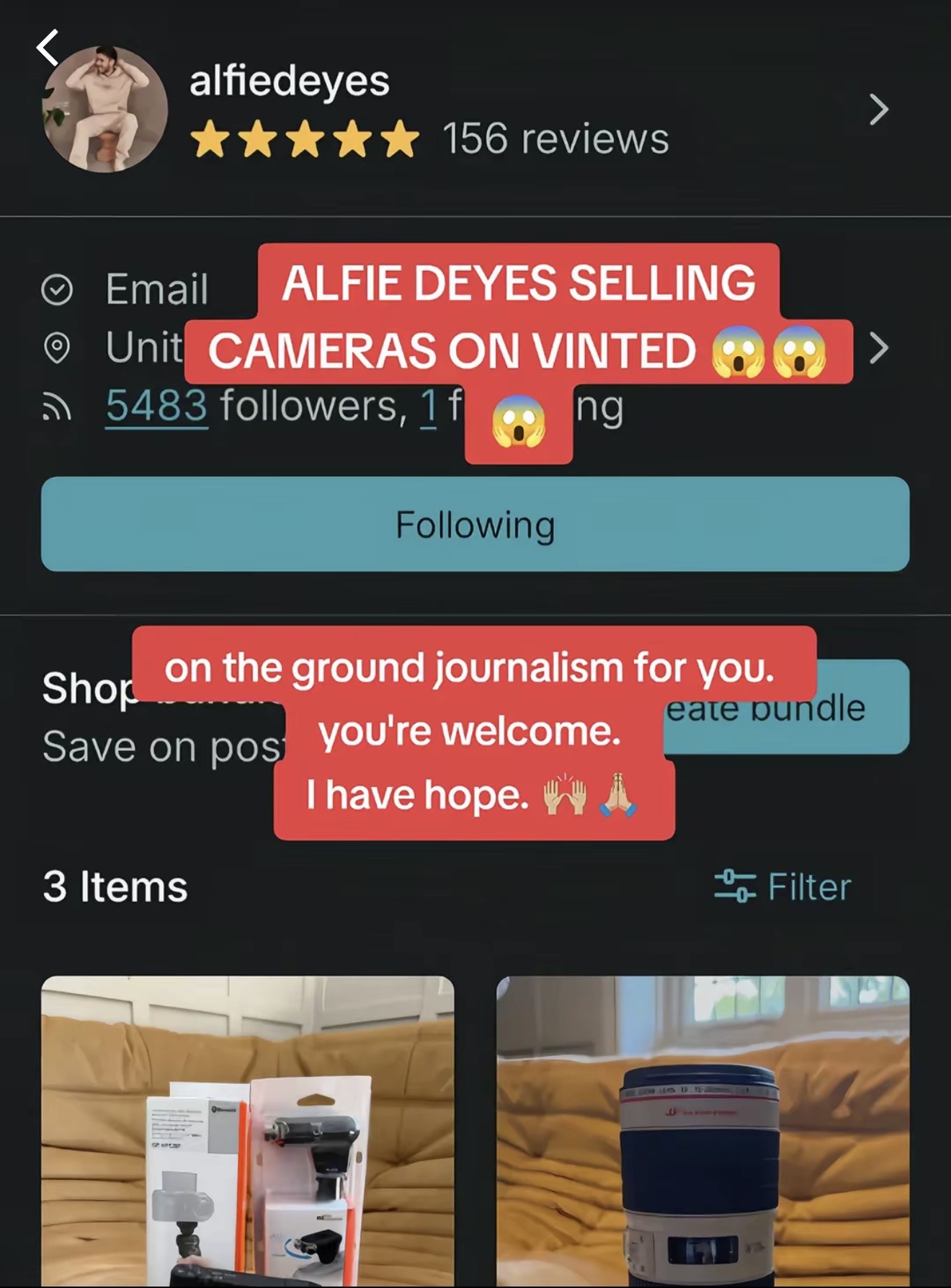Open the white camera lens listing
This screenshot has width=951, height=1288.
703,1132
